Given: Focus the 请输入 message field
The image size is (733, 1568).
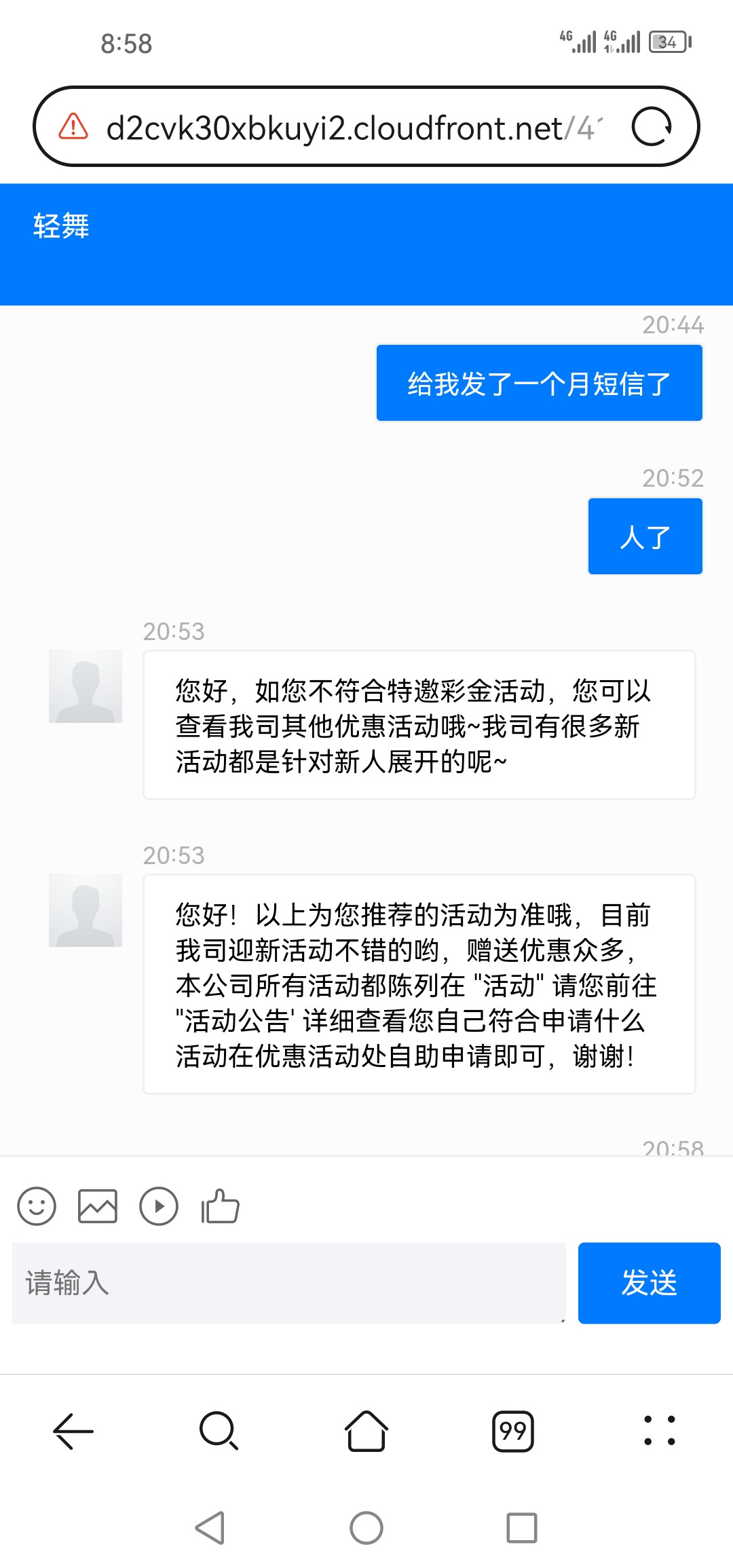Looking at the screenshot, I should (x=289, y=1283).
